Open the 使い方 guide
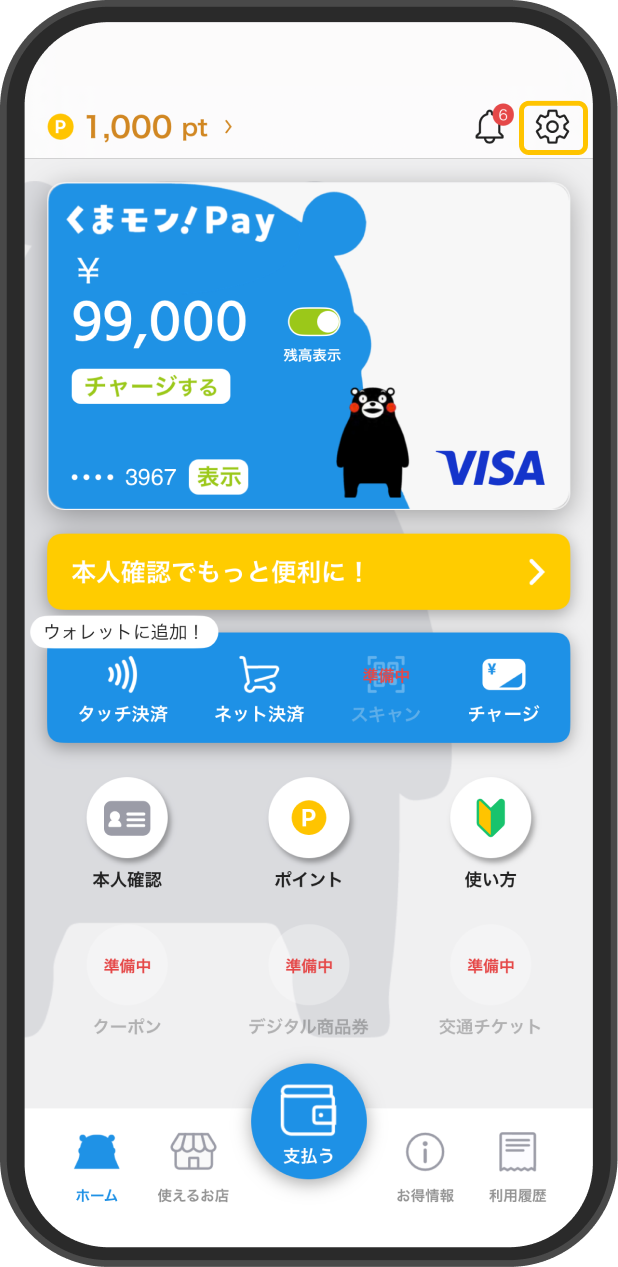Viewport: 618px width, 1267px height. [490, 818]
